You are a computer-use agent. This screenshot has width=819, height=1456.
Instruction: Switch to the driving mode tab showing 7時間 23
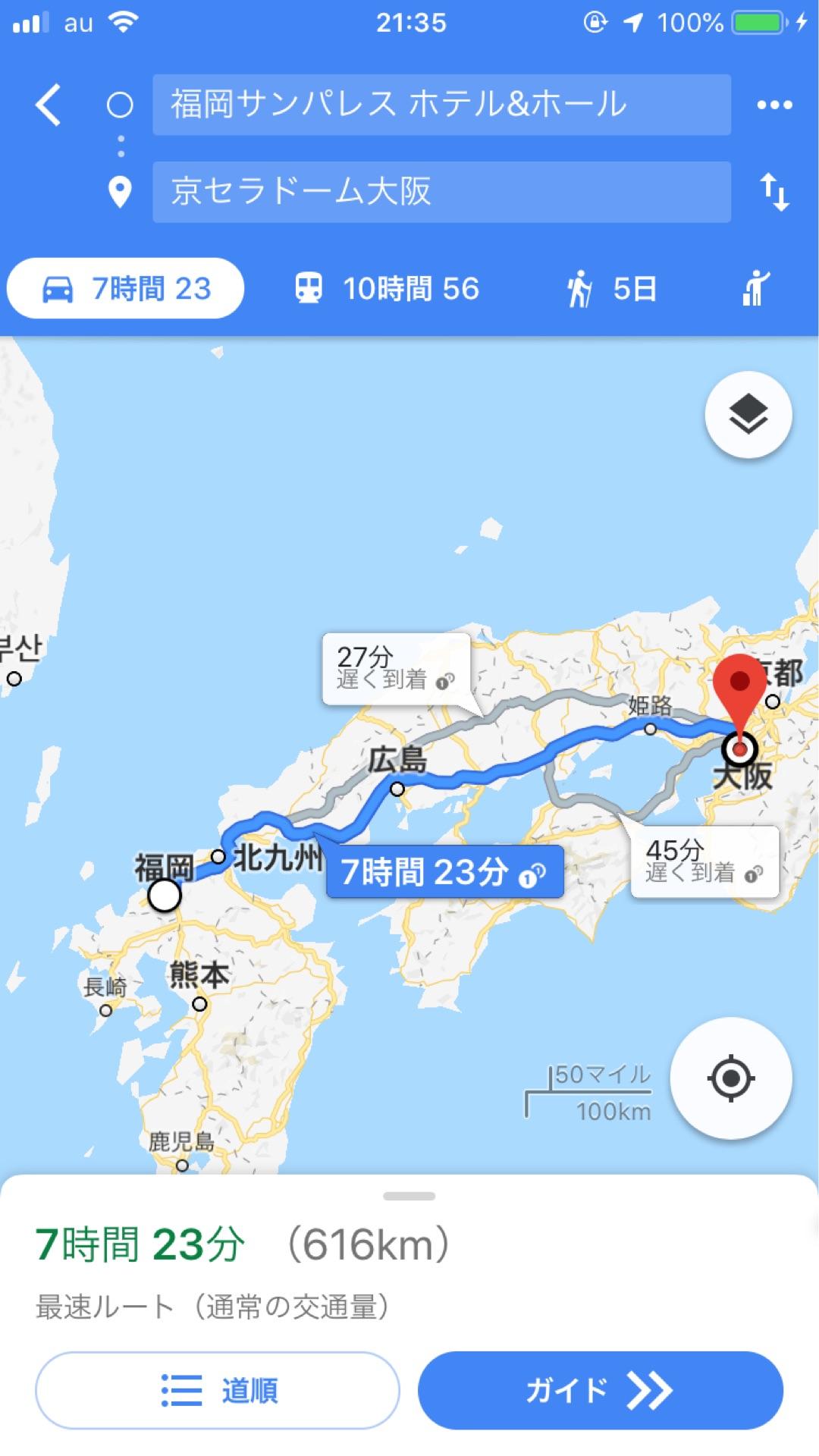(x=124, y=288)
